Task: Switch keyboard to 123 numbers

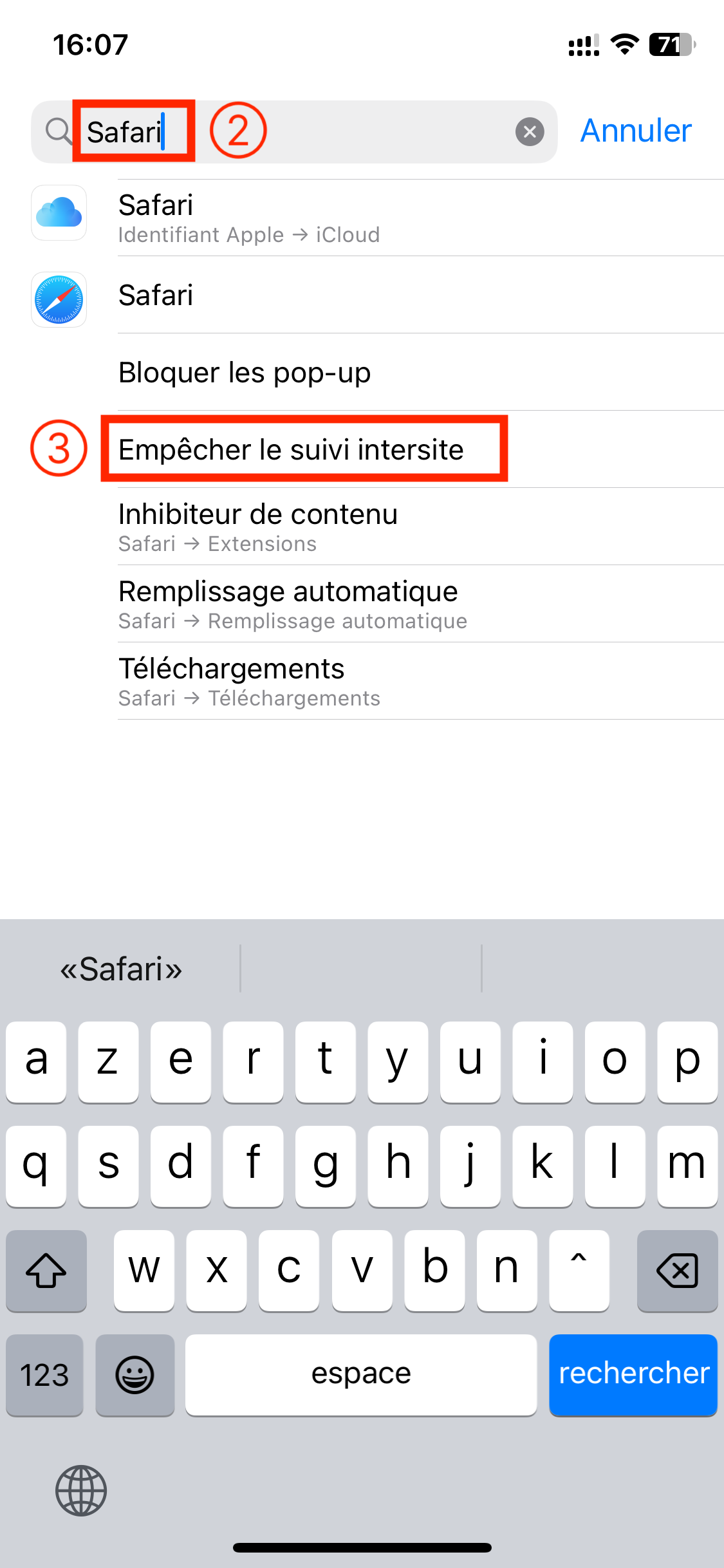Action: click(44, 1375)
